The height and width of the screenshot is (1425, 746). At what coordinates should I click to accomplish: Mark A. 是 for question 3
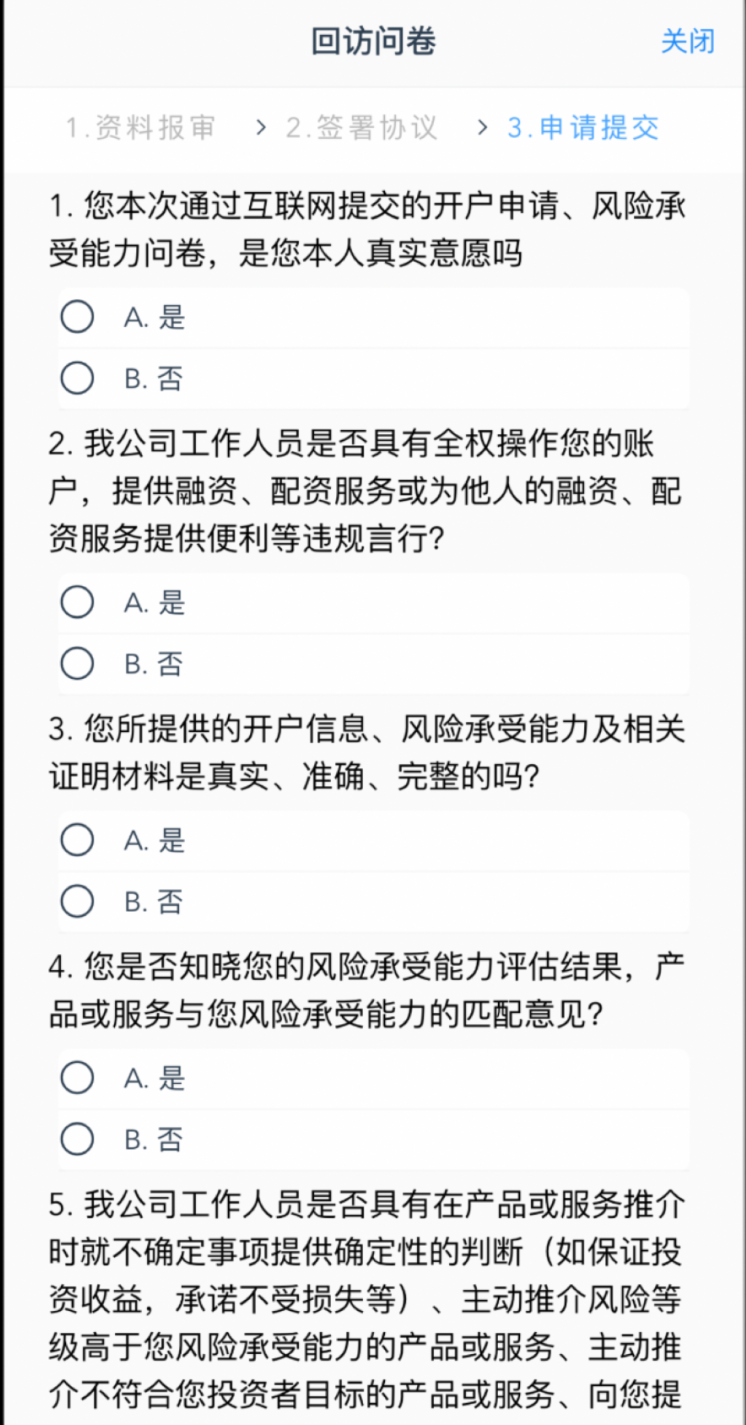[78, 841]
